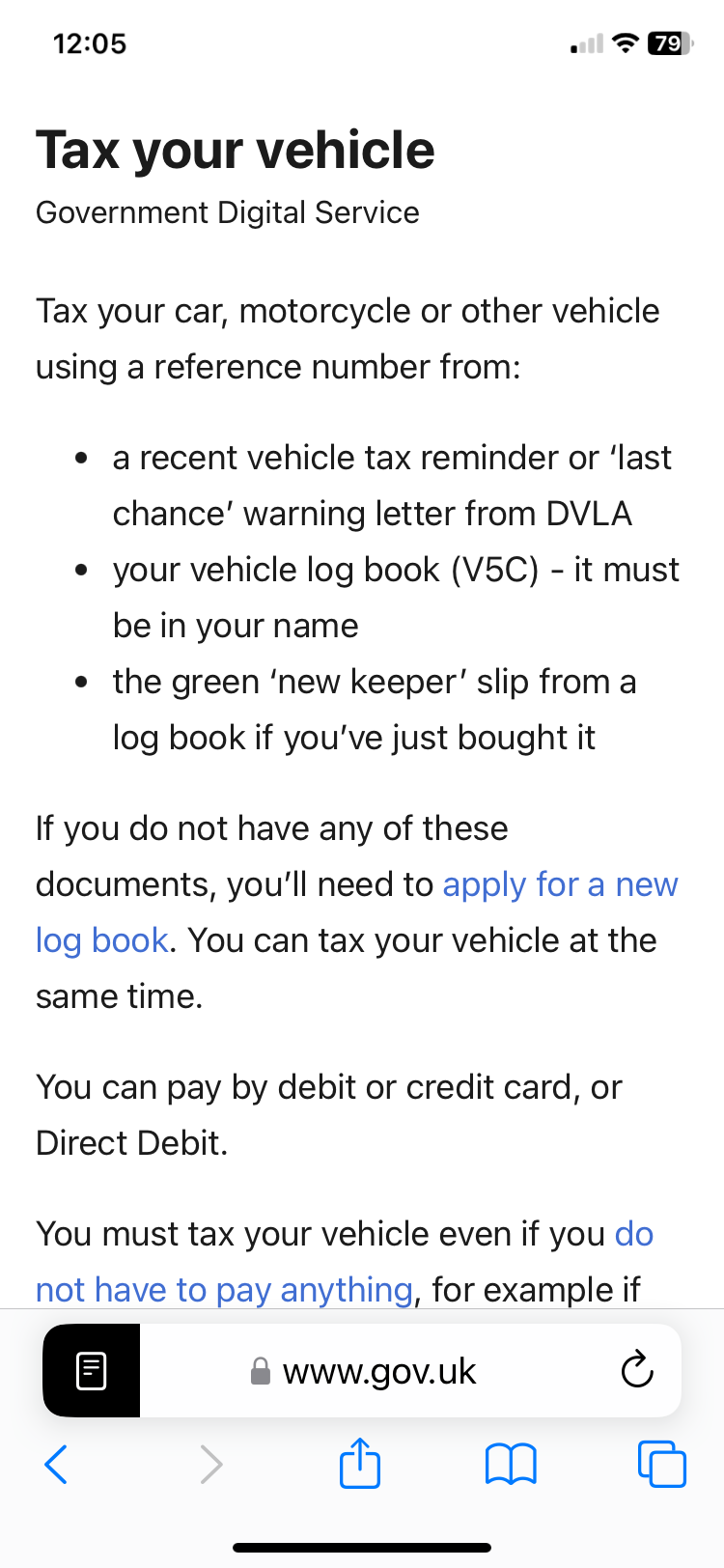Reload the current page

coord(637,1370)
